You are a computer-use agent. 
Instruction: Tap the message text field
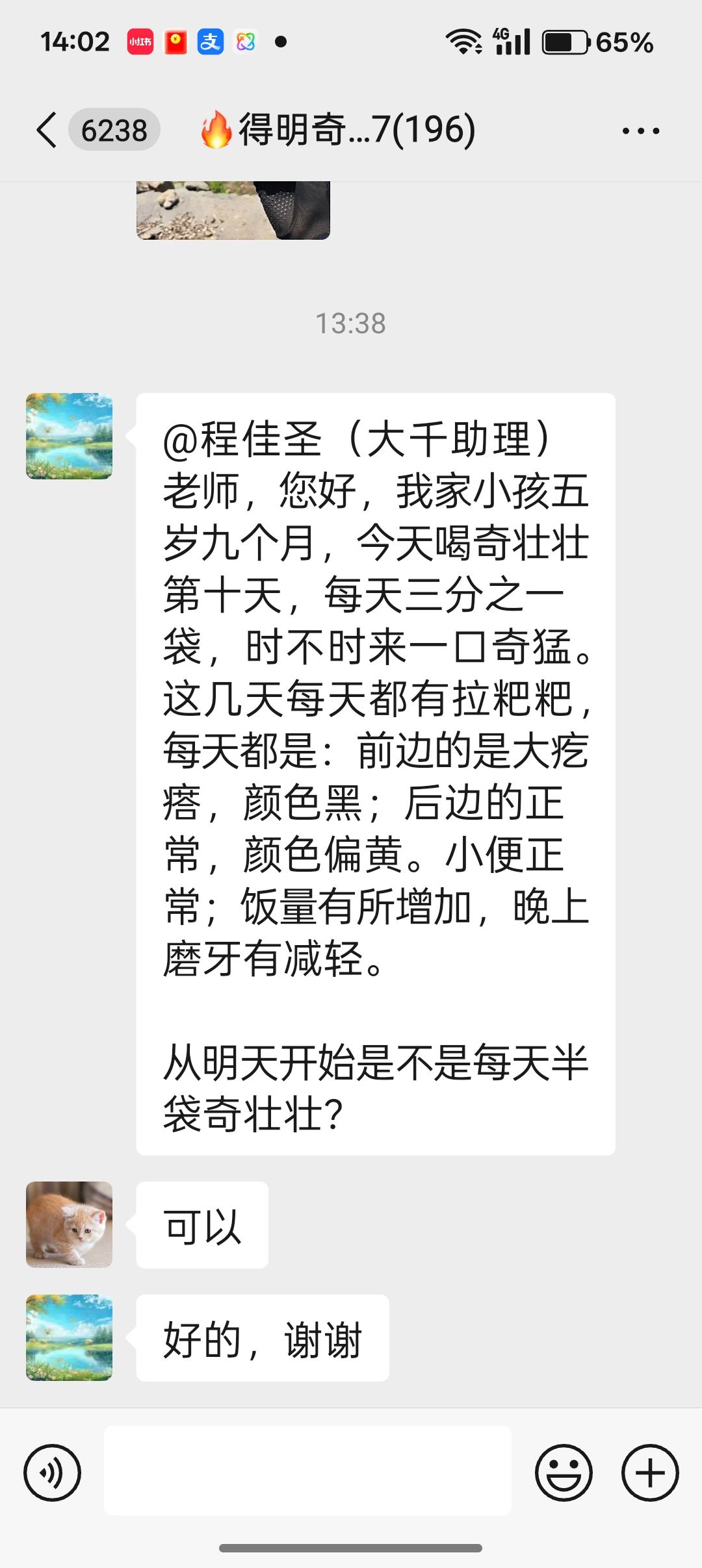[x=307, y=1470]
